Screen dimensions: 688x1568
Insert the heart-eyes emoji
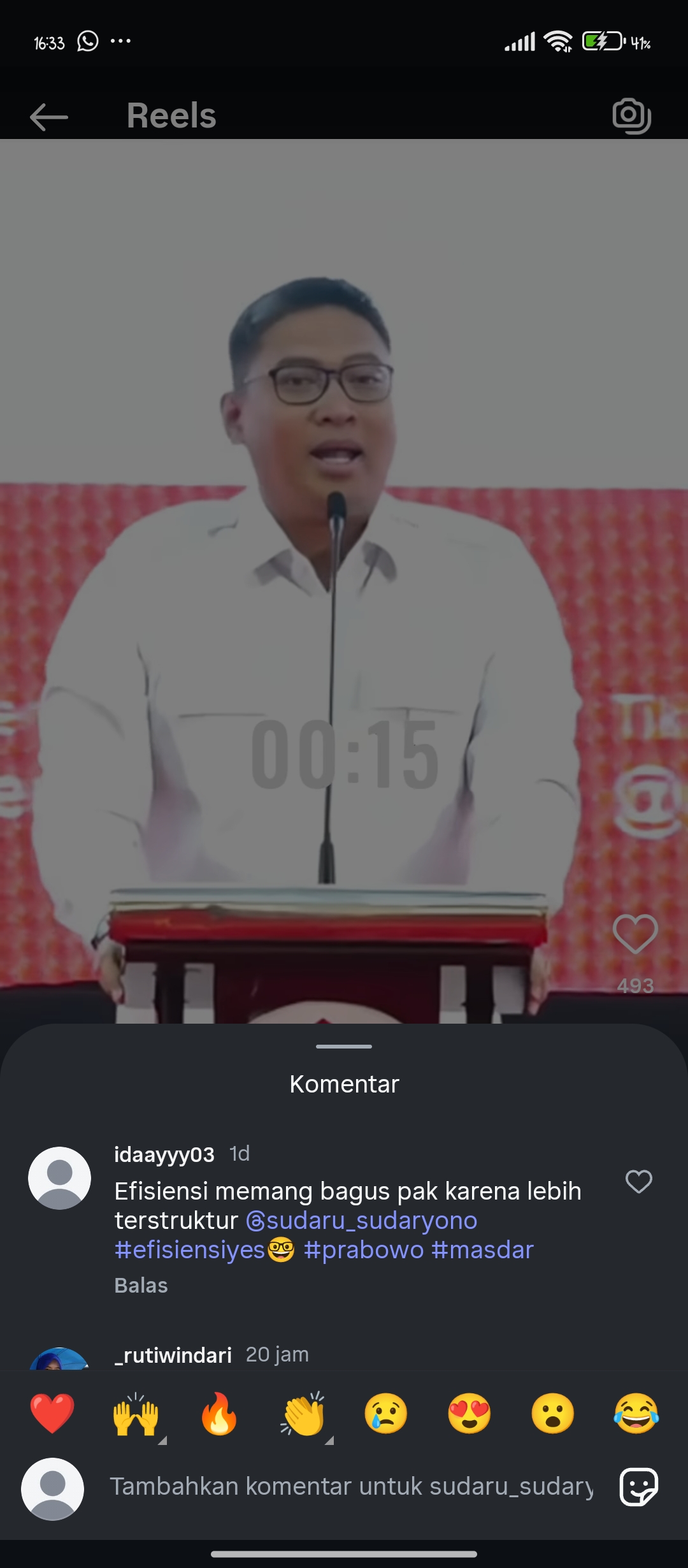pyautogui.click(x=469, y=1413)
